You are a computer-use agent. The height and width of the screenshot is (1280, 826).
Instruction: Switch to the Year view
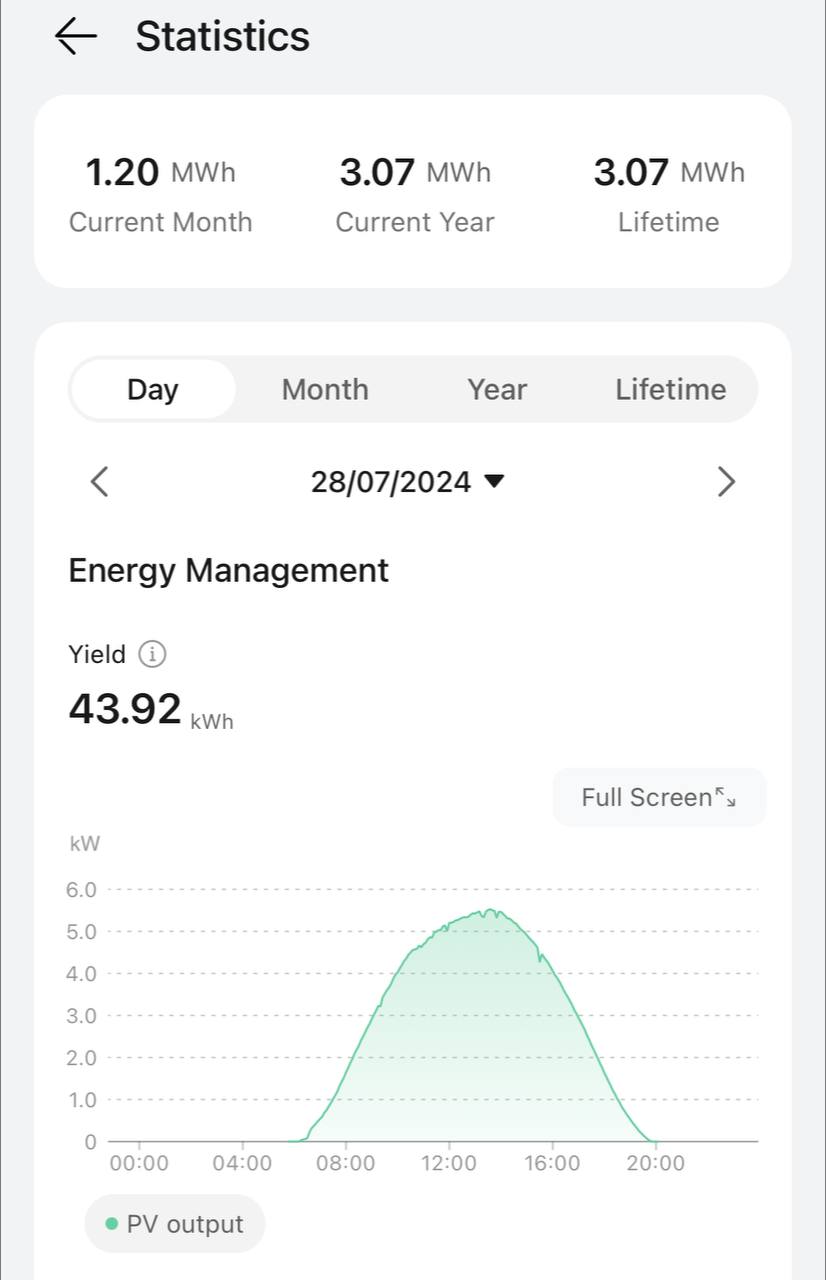(497, 389)
